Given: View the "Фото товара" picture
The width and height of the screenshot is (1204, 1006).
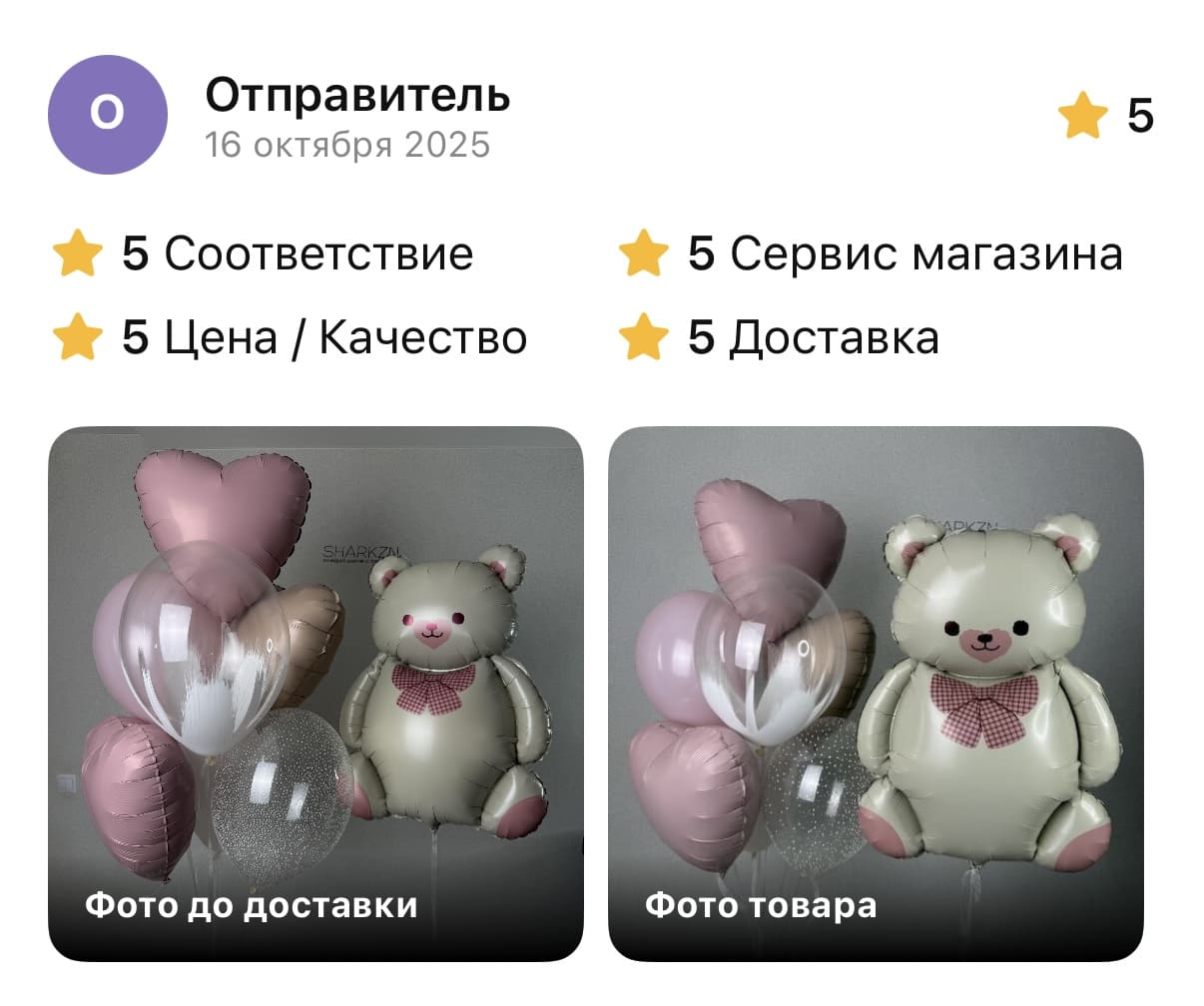Looking at the screenshot, I should tap(875, 693).
